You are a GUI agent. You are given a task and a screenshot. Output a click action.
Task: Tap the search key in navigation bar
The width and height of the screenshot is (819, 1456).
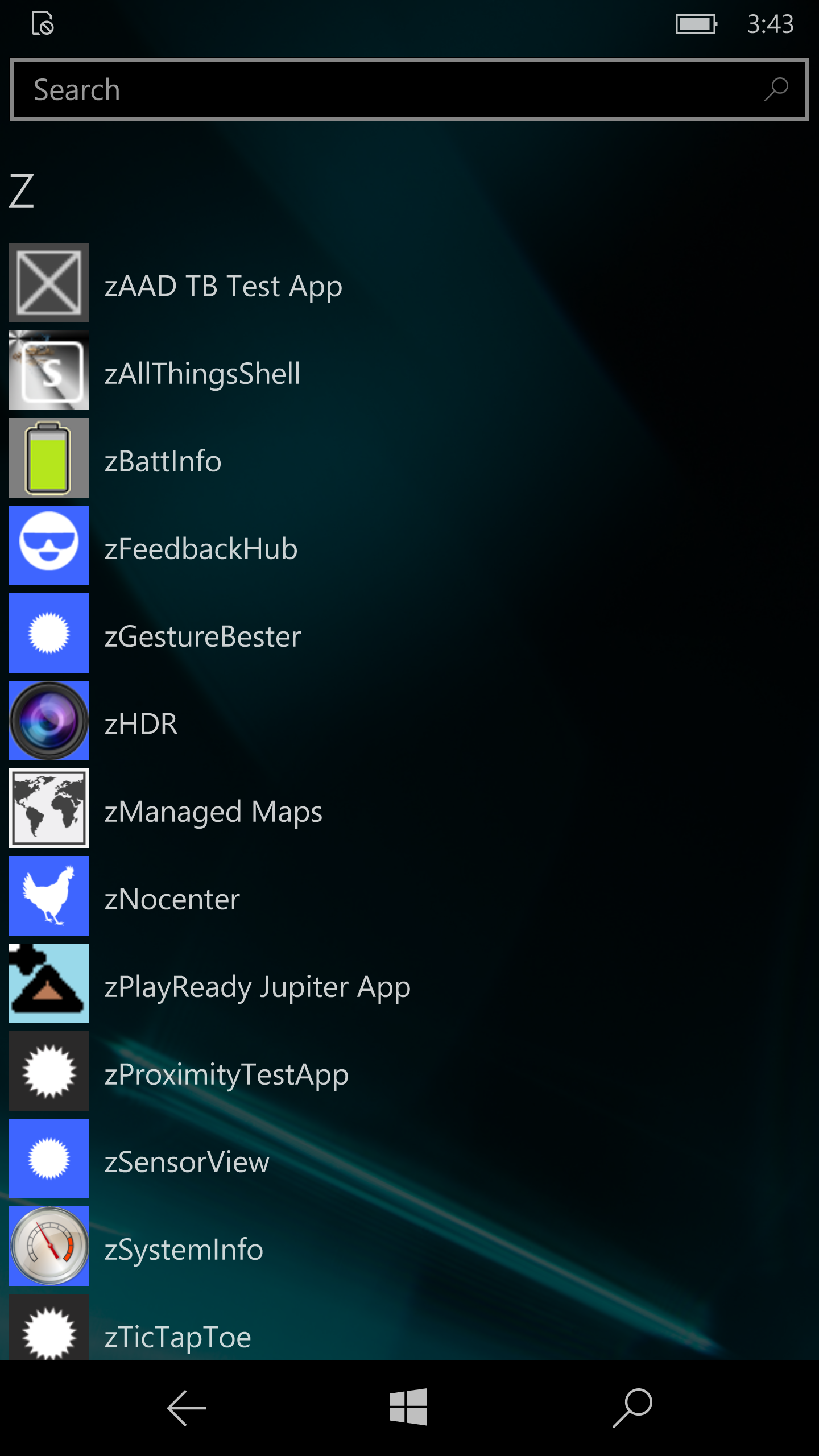pos(632,1408)
